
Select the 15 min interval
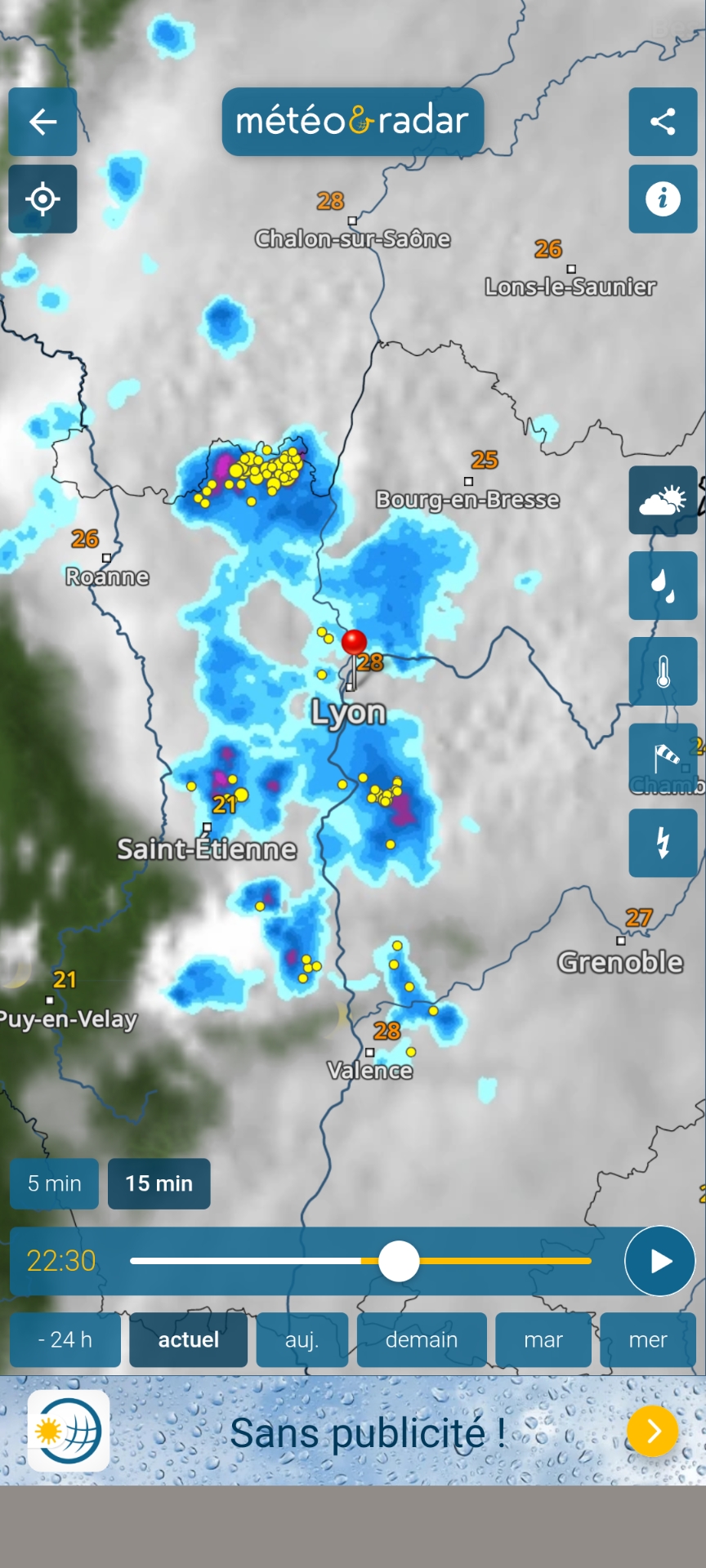(x=159, y=1183)
